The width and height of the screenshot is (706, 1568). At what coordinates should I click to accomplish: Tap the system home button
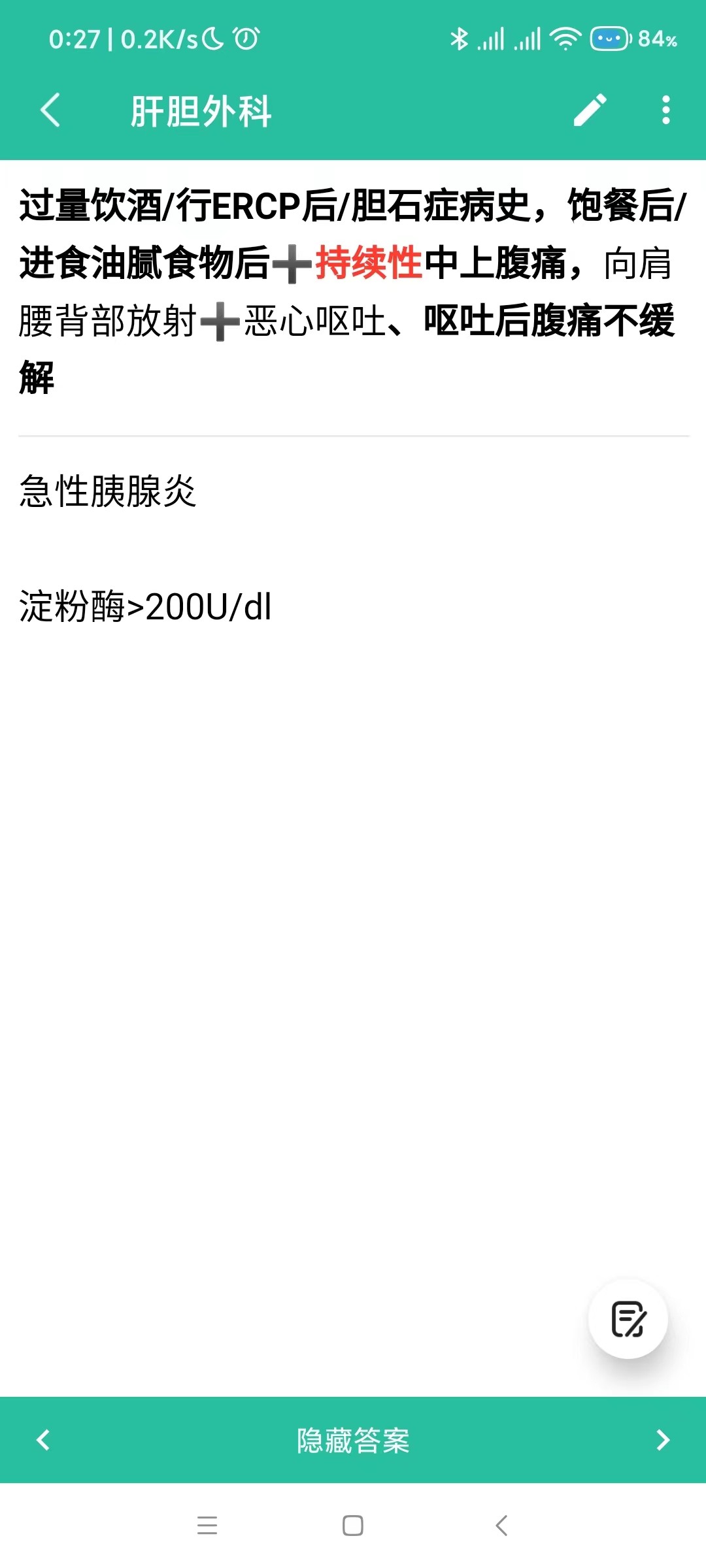[x=353, y=1526]
